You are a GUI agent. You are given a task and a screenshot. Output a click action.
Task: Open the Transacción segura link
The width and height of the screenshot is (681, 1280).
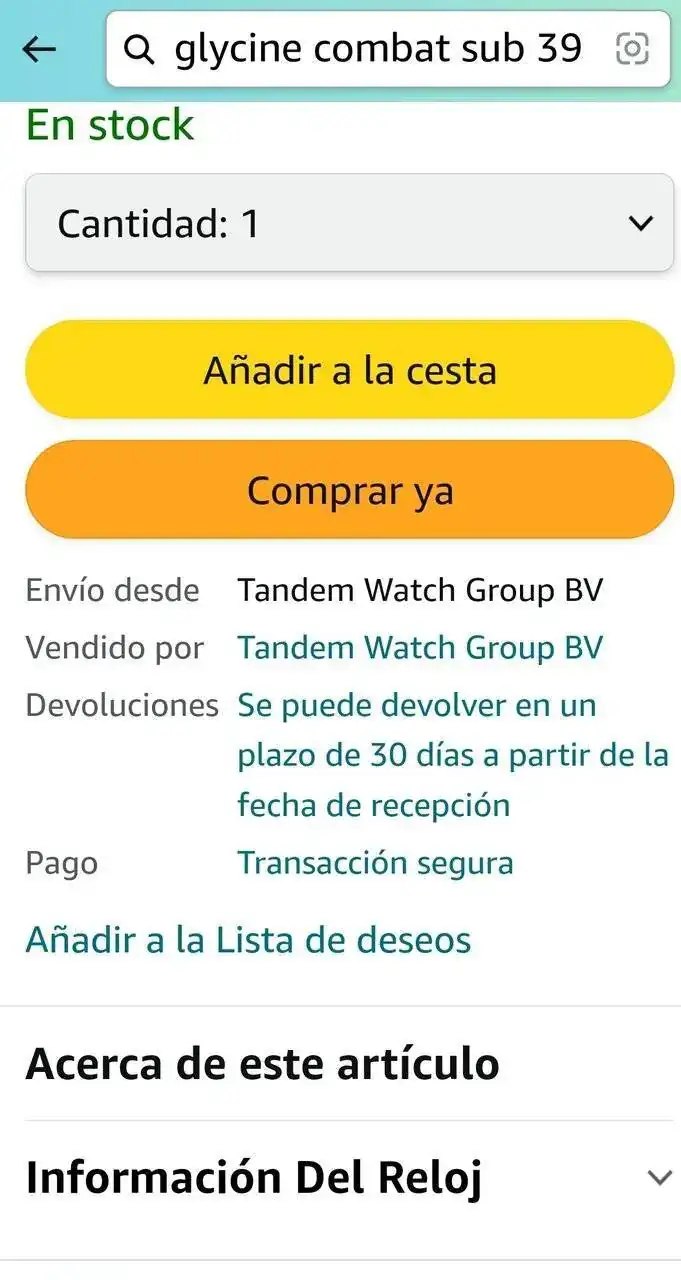(x=375, y=863)
